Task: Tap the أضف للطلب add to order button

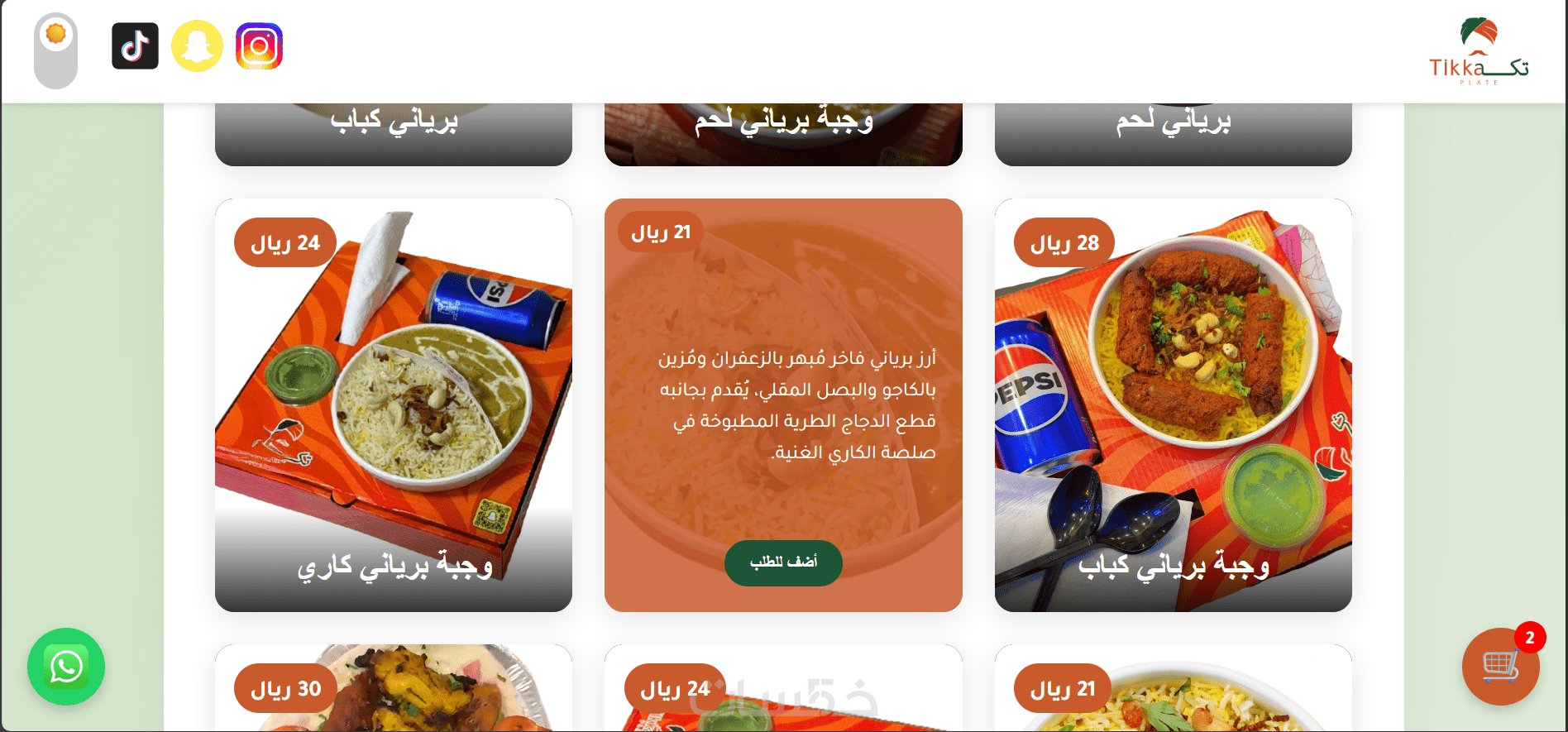Action: click(x=783, y=563)
